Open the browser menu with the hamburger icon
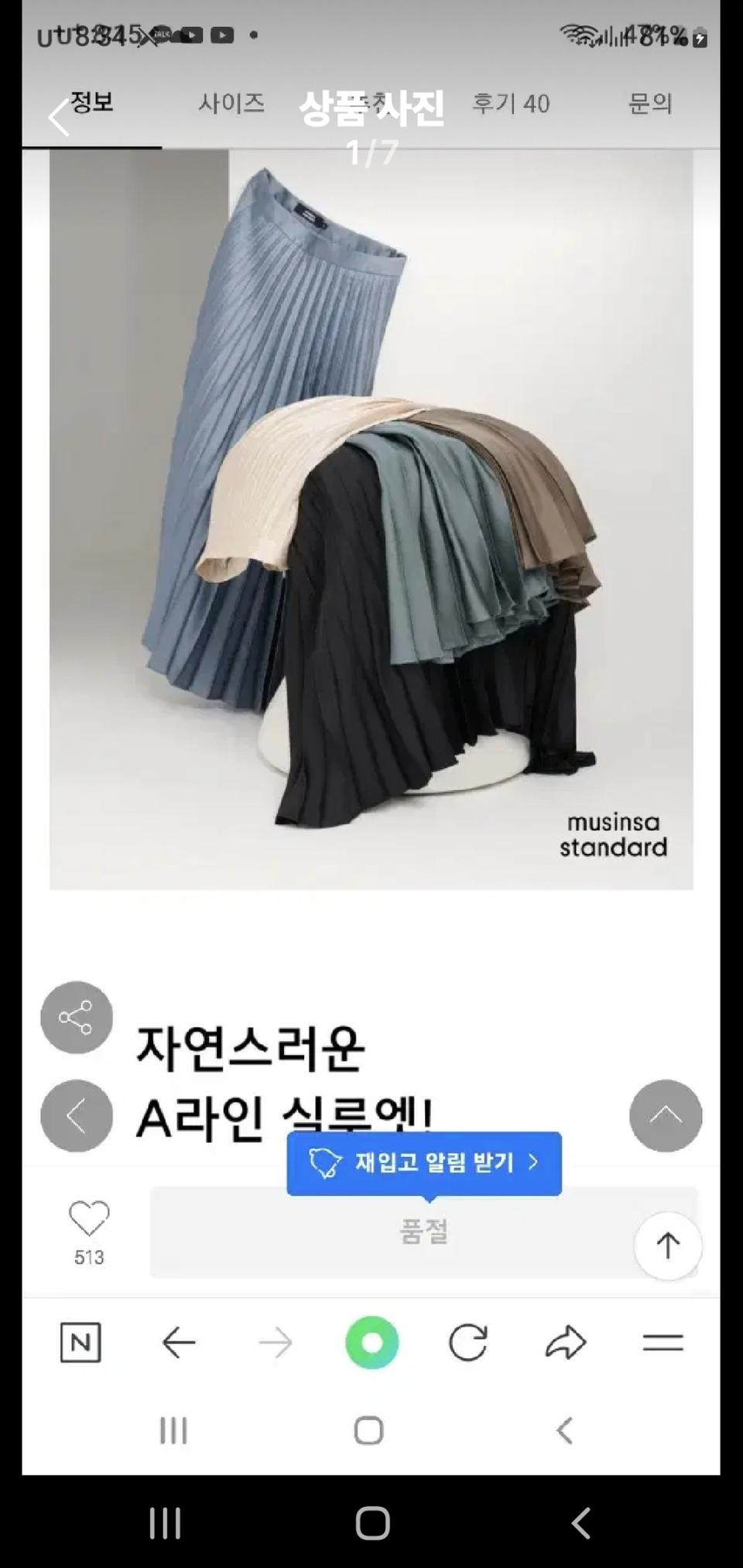743x1568 pixels. 664,1343
